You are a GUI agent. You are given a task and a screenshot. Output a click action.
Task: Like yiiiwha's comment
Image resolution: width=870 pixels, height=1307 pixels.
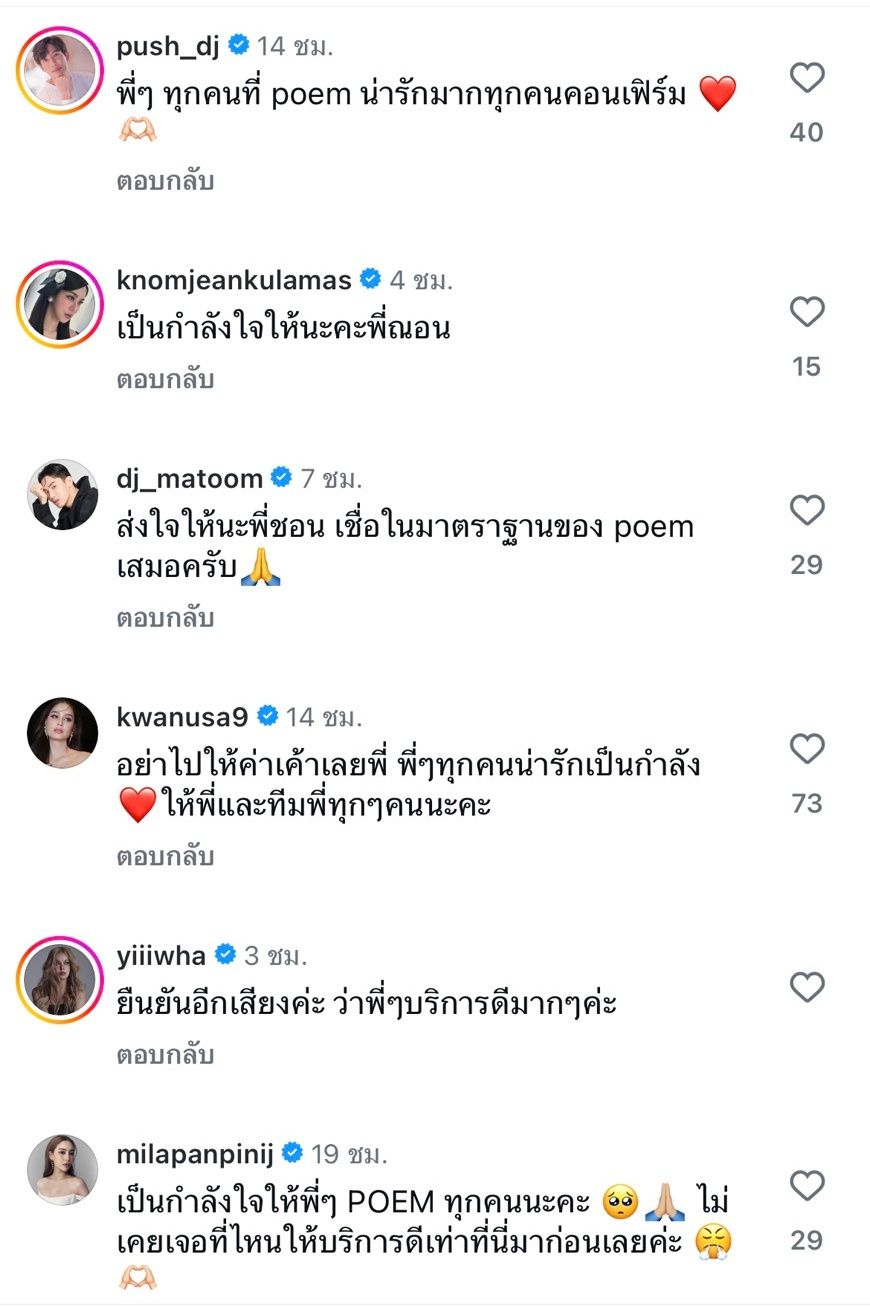(806, 988)
